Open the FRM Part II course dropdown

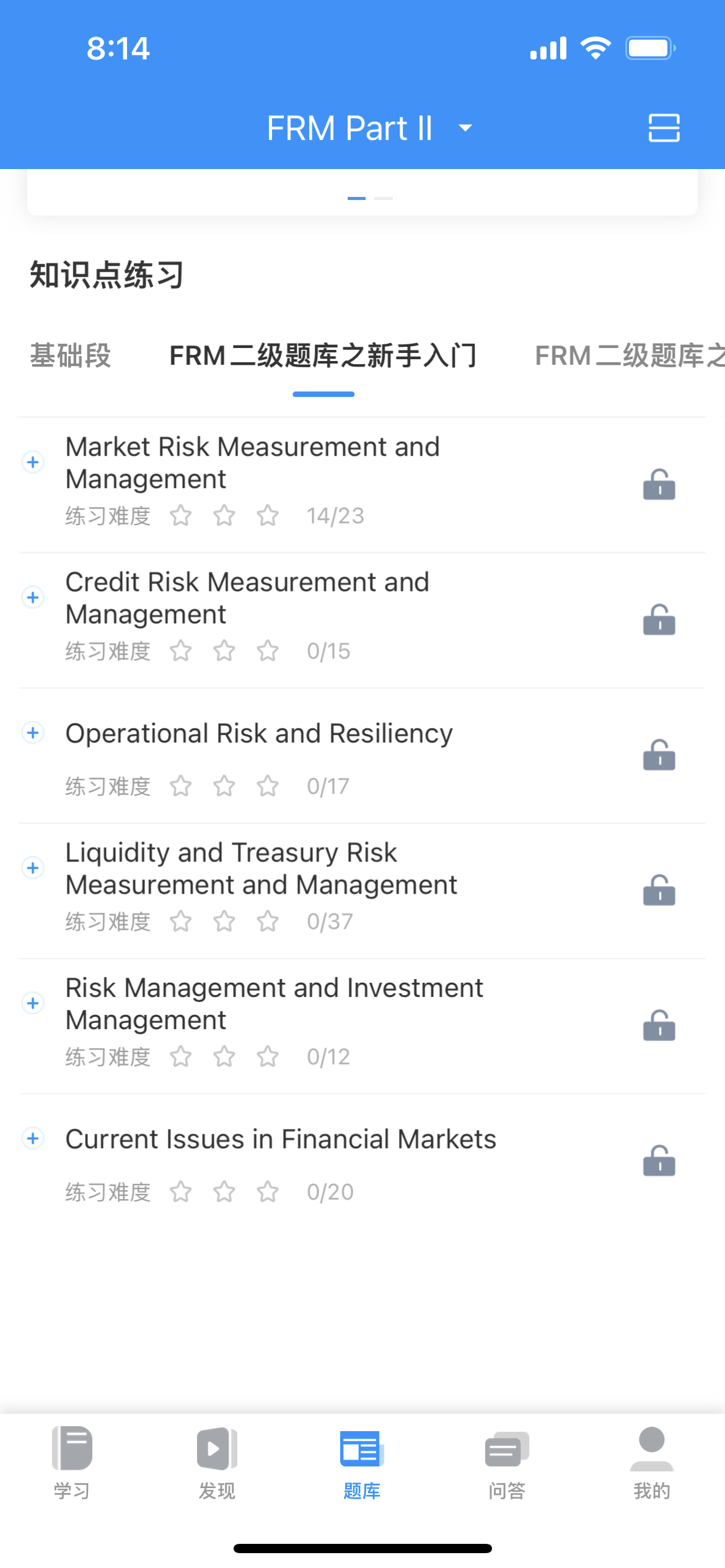pyautogui.click(x=369, y=128)
